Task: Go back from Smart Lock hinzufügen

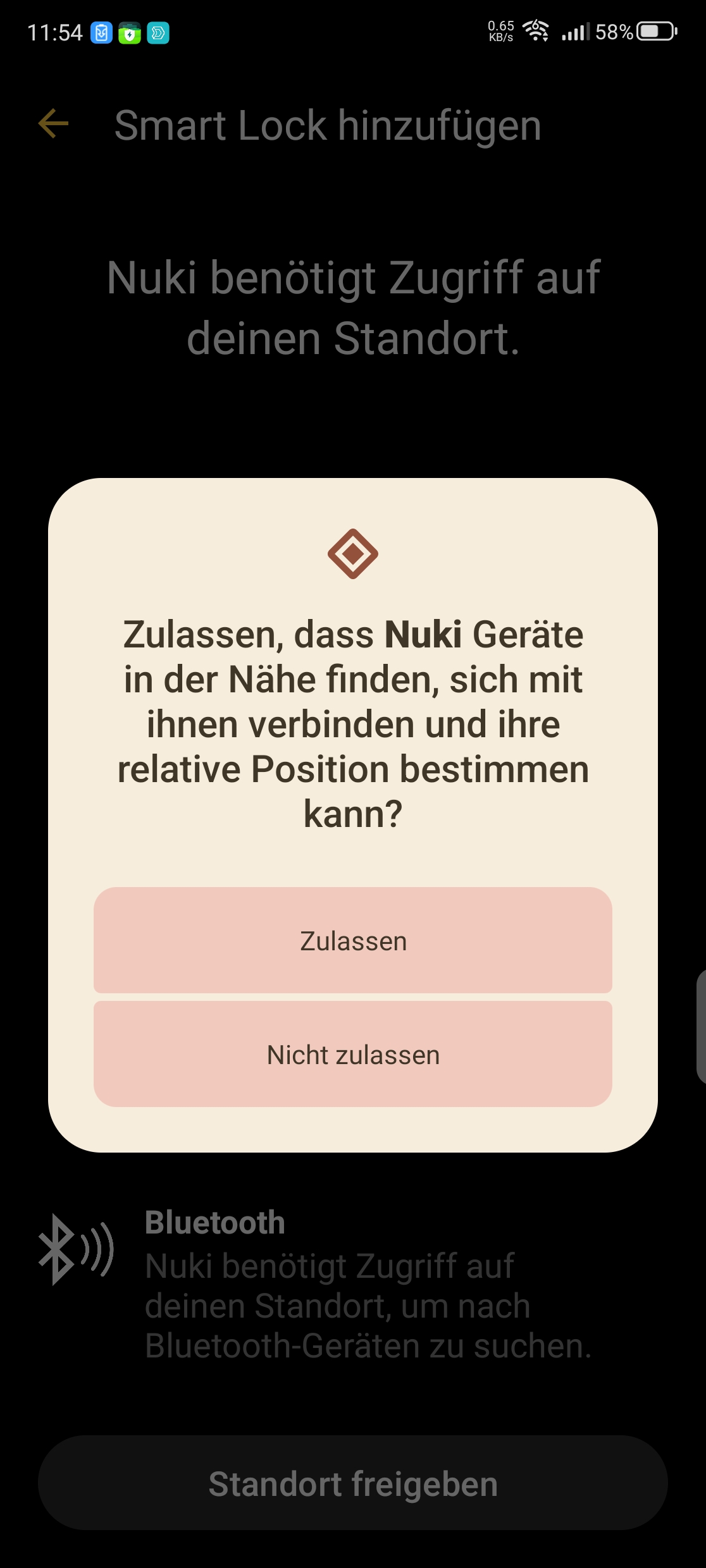Action: pos(53,123)
